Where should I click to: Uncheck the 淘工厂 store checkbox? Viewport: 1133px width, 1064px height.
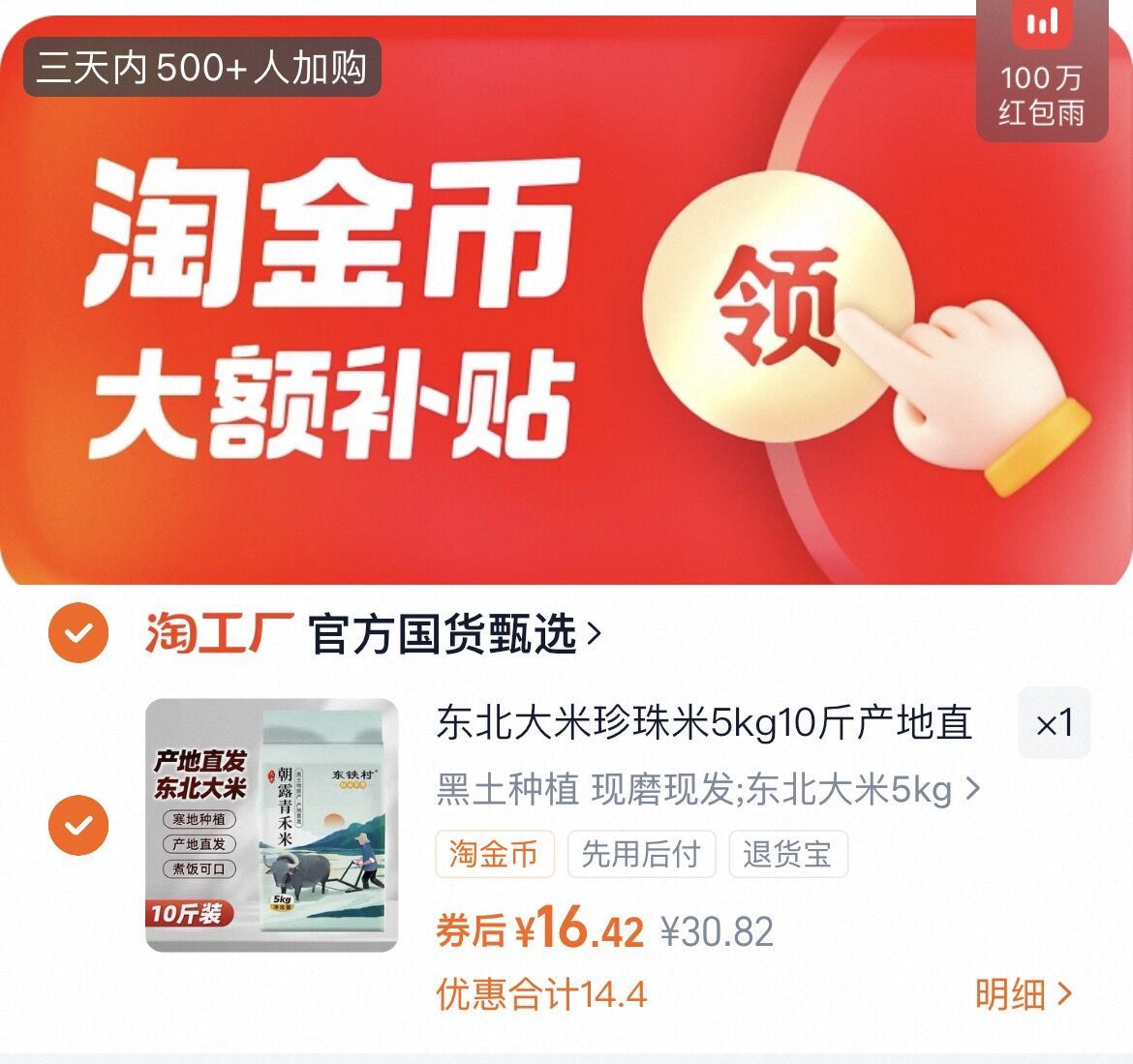click(x=79, y=633)
